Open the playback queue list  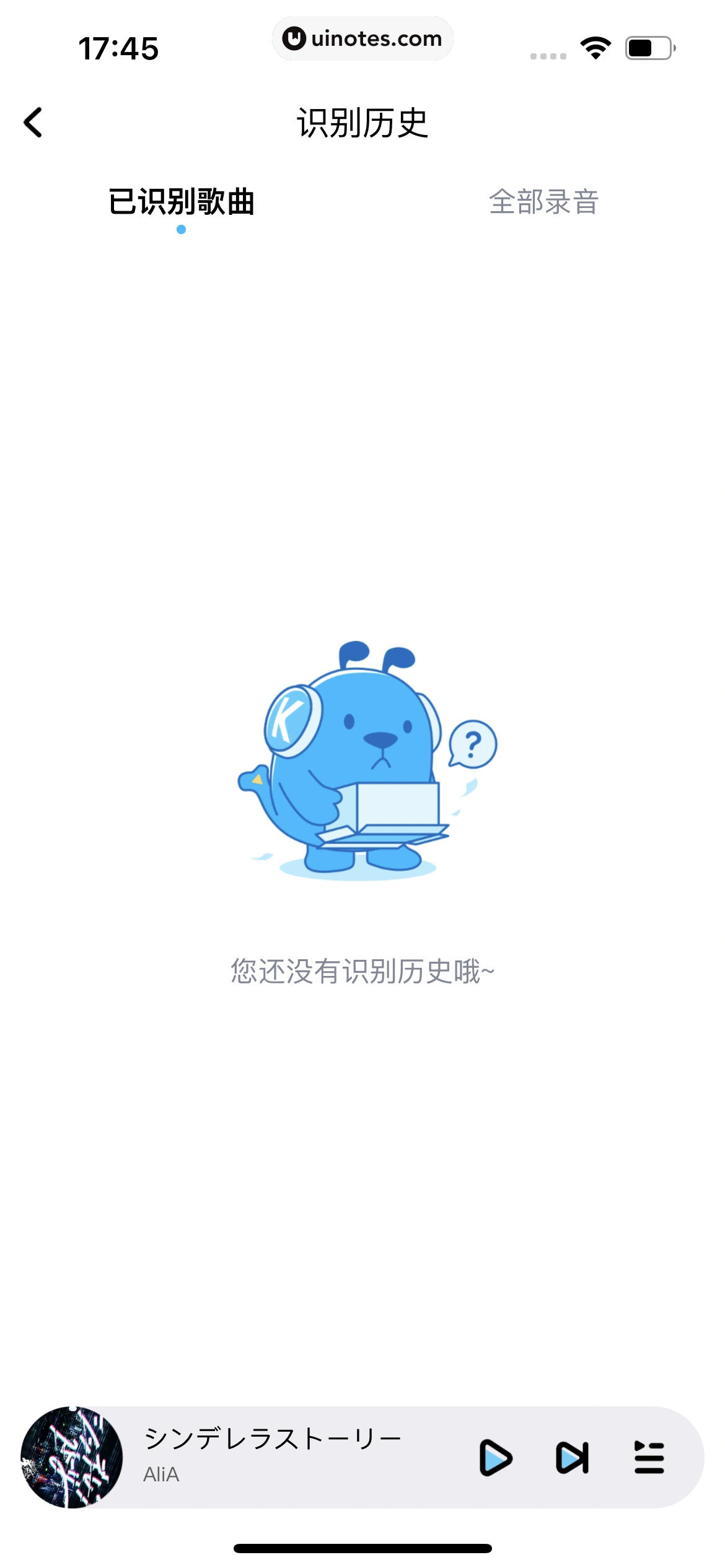pyautogui.click(x=649, y=1458)
